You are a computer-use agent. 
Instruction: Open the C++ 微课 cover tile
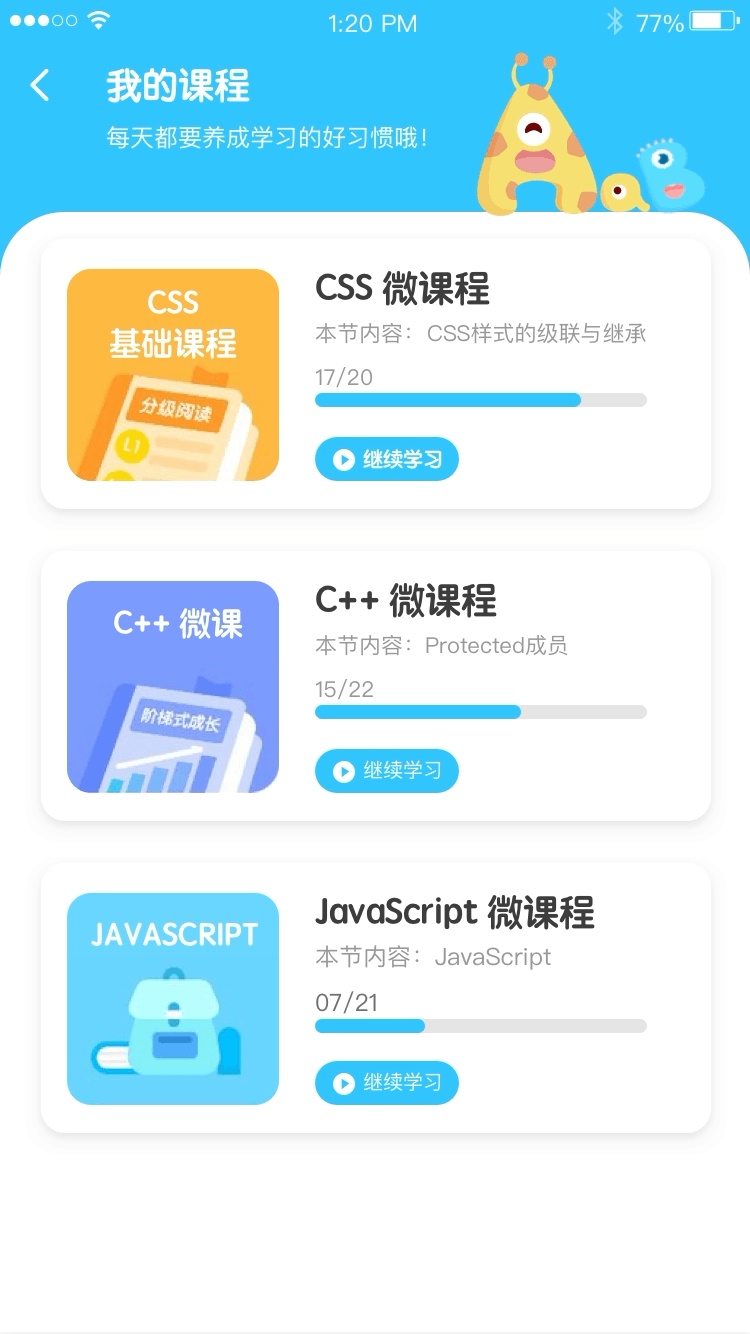coord(173,687)
